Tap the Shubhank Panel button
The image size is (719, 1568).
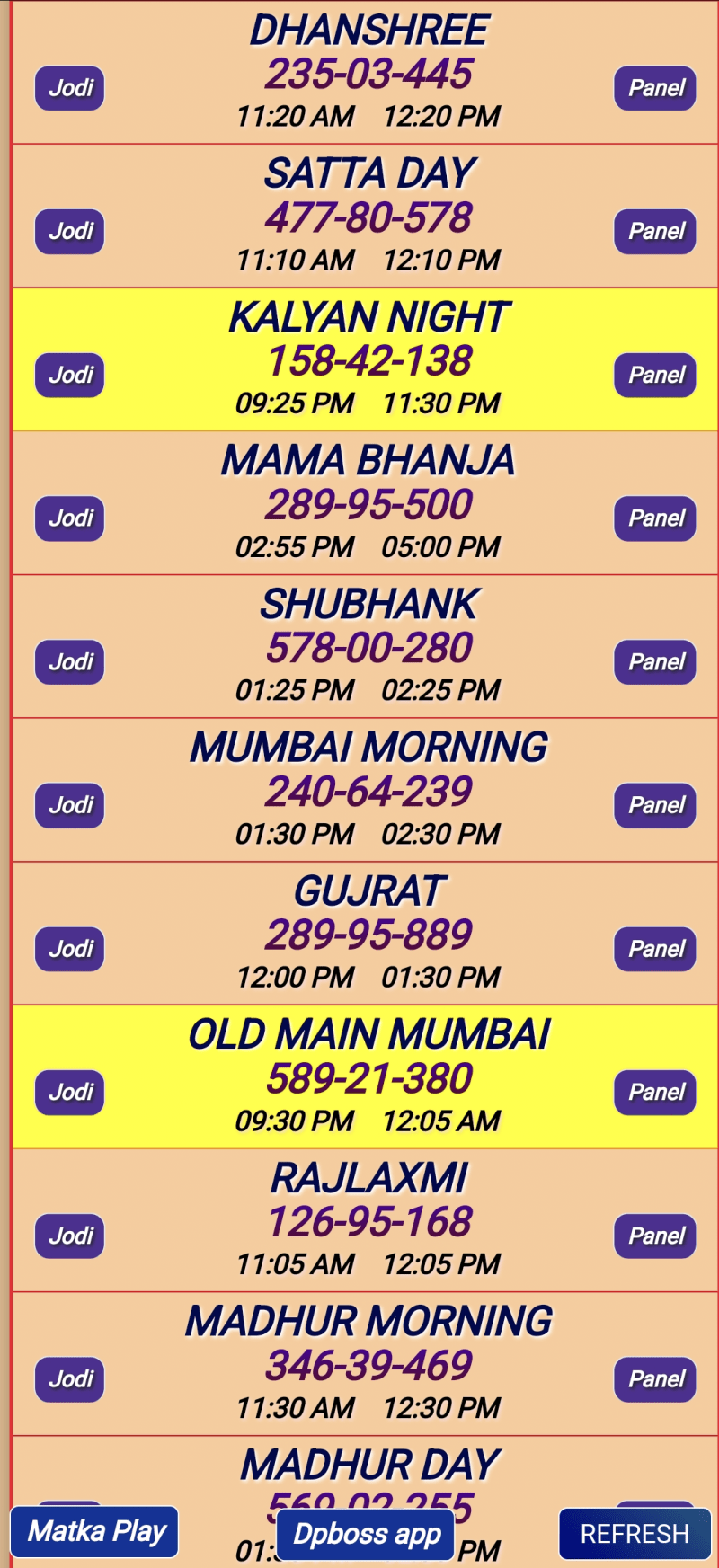[655, 662]
